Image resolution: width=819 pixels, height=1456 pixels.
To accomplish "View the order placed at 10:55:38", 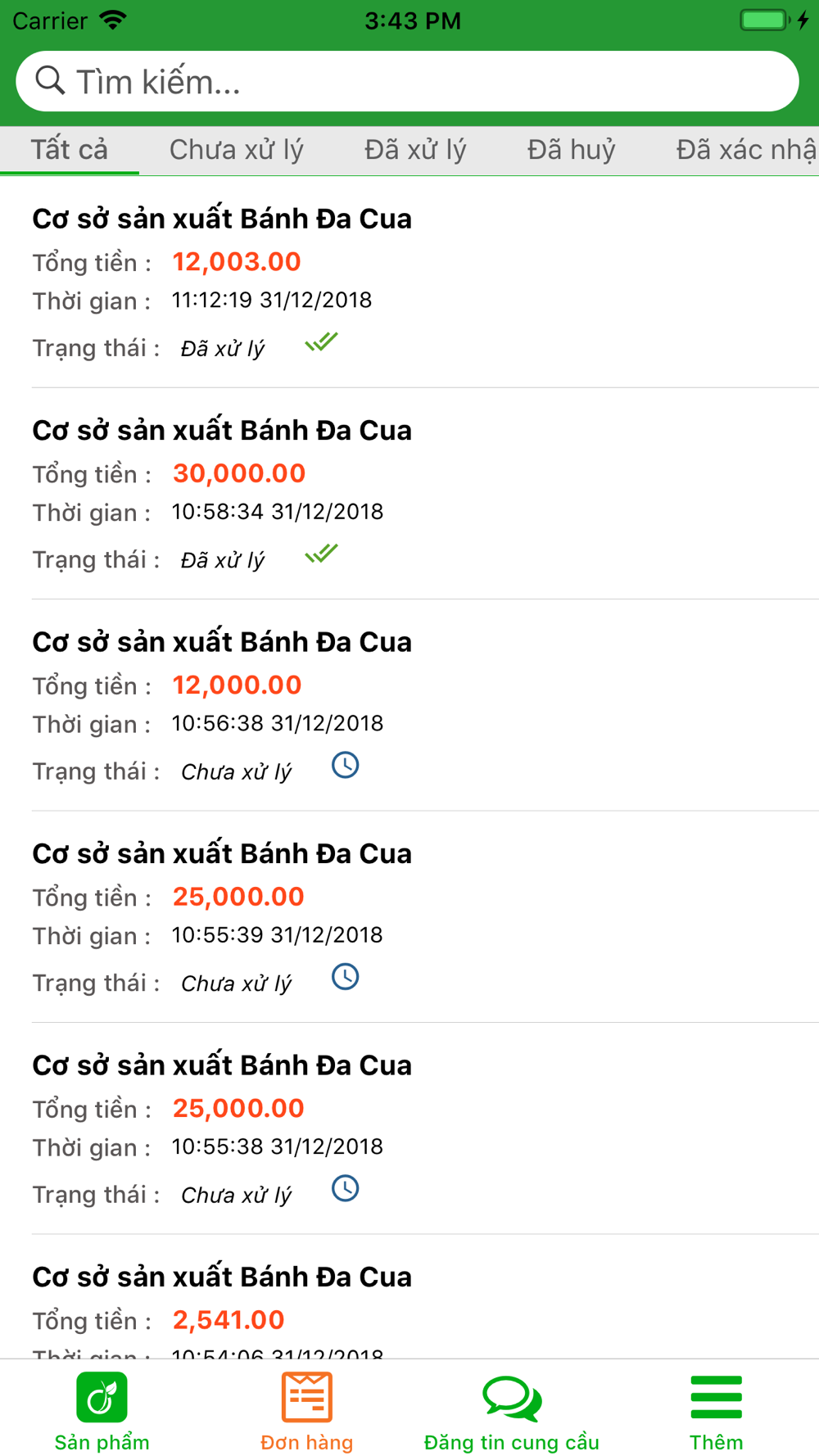I will pyautogui.click(x=409, y=1128).
